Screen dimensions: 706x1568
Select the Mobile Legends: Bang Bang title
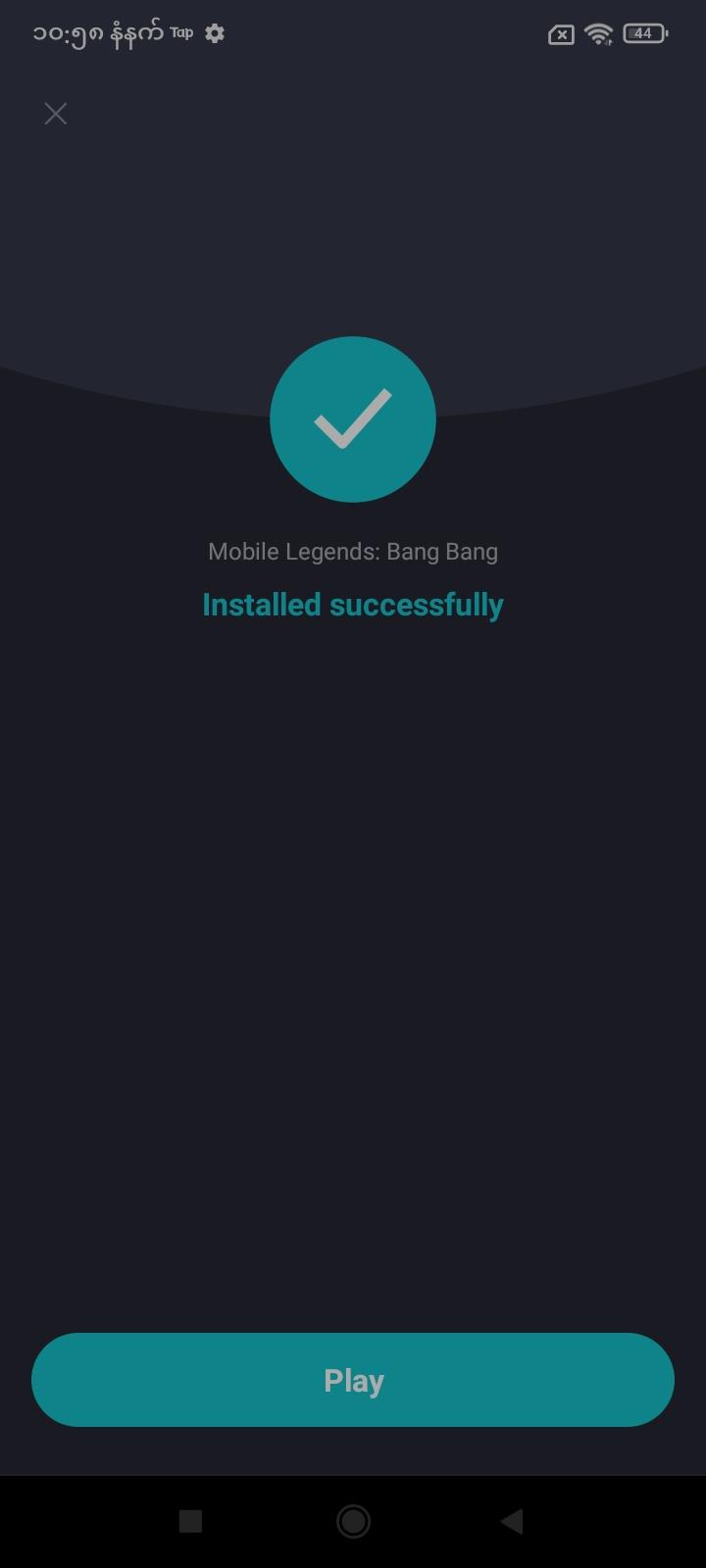click(x=353, y=551)
